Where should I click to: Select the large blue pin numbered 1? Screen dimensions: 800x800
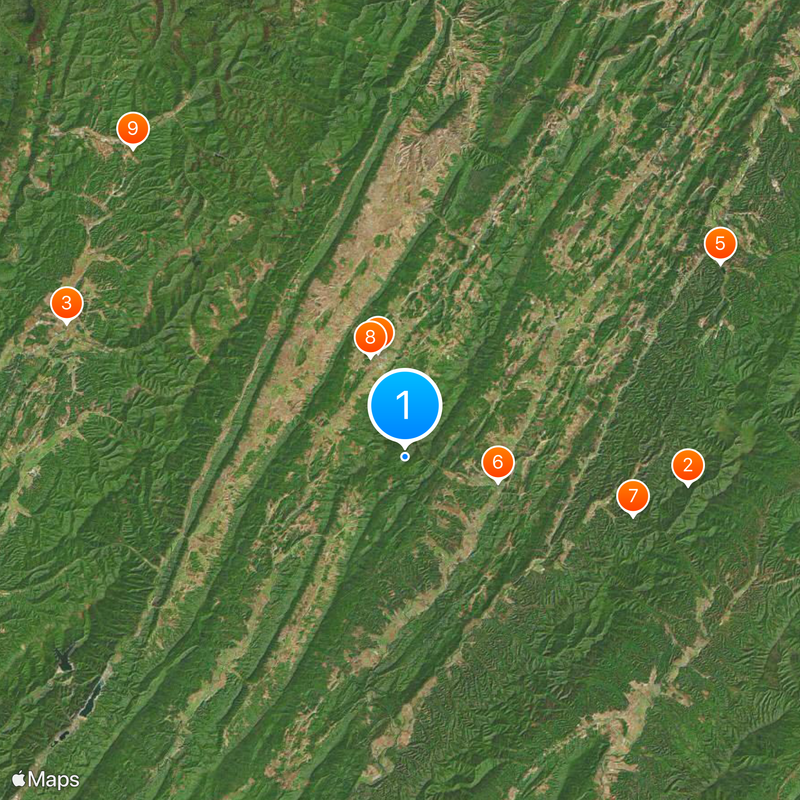tap(405, 405)
